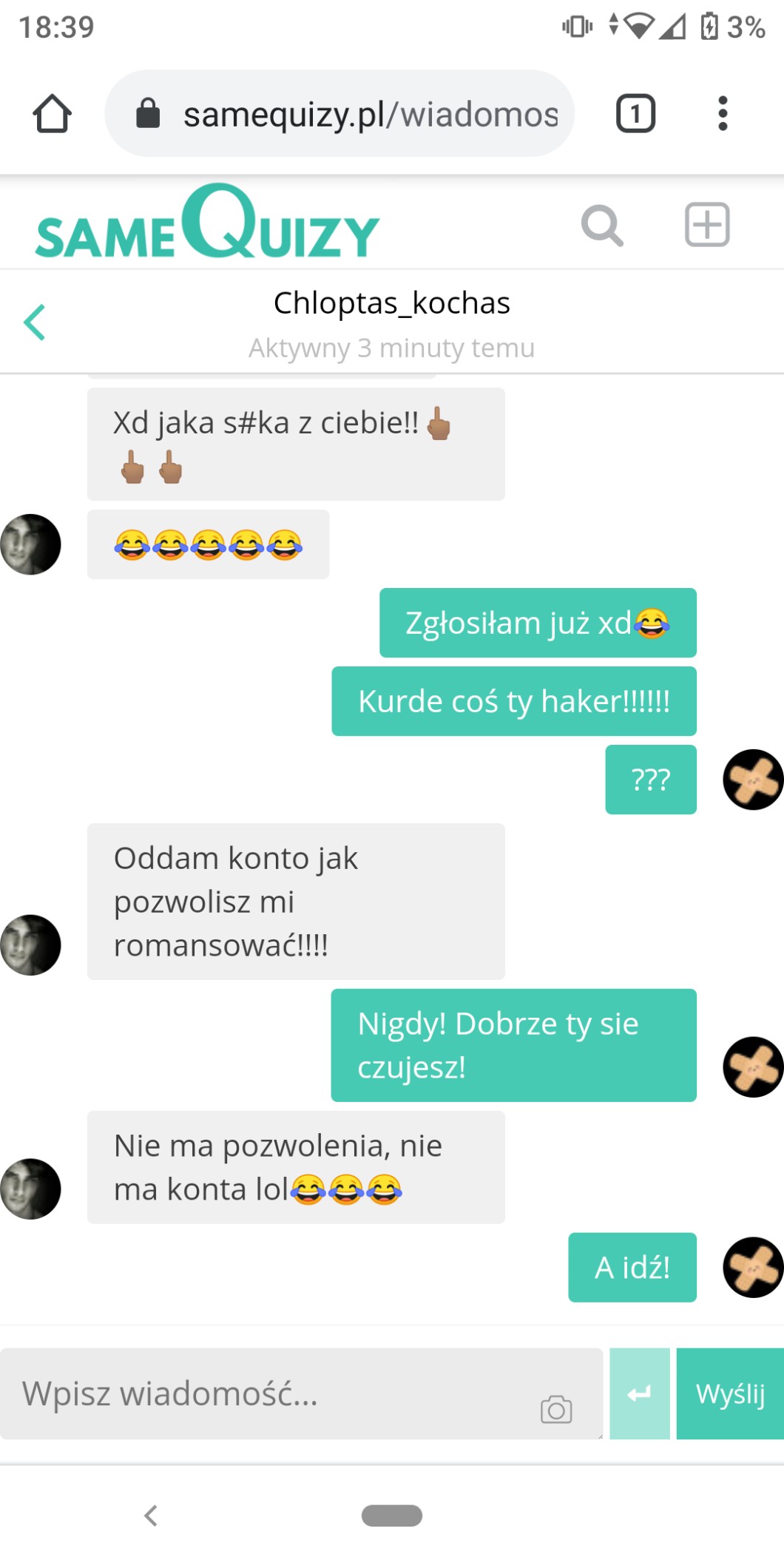Open the browser tab switcher
The image size is (784, 1568).
pyautogui.click(x=635, y=114)
